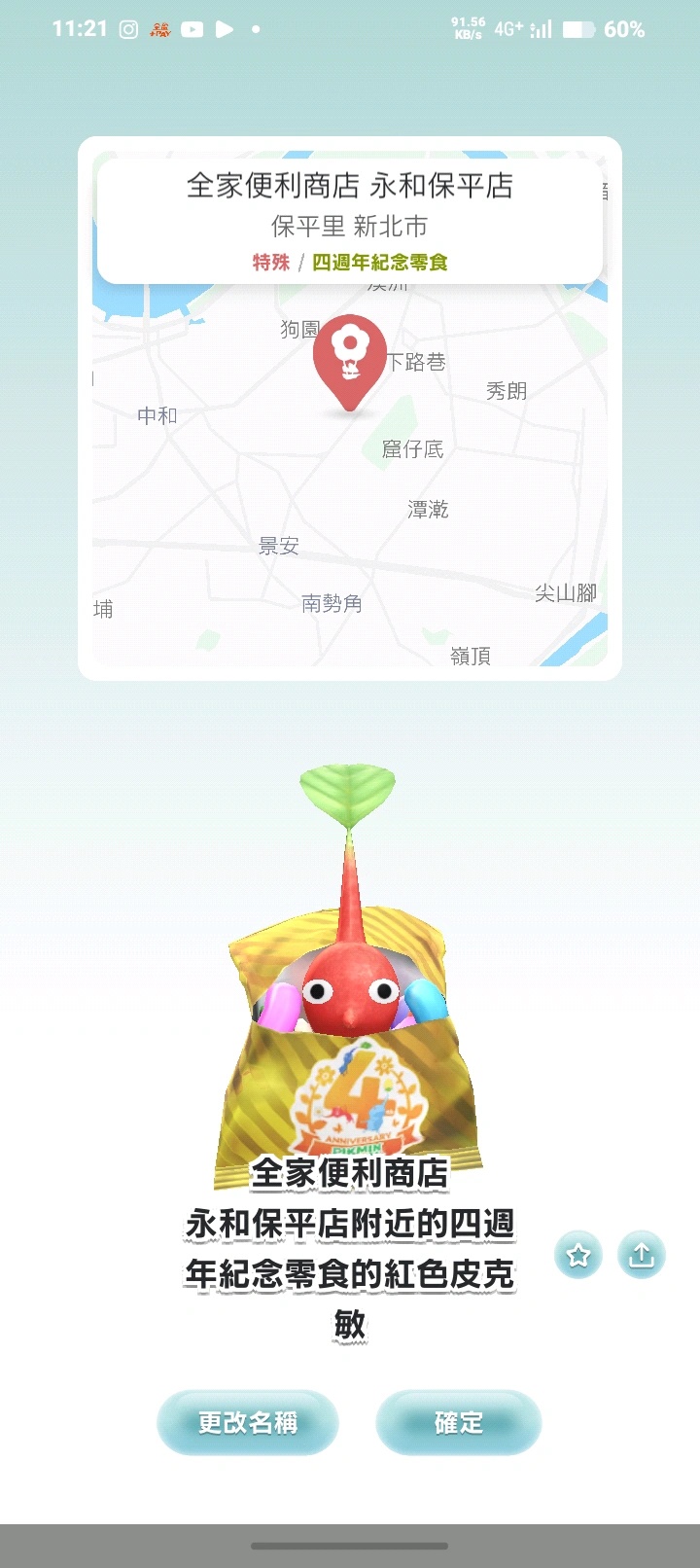Tap the 更改名稱 rename button
This screenshot has width=700, height=1568.
[x=248, y=1422]
